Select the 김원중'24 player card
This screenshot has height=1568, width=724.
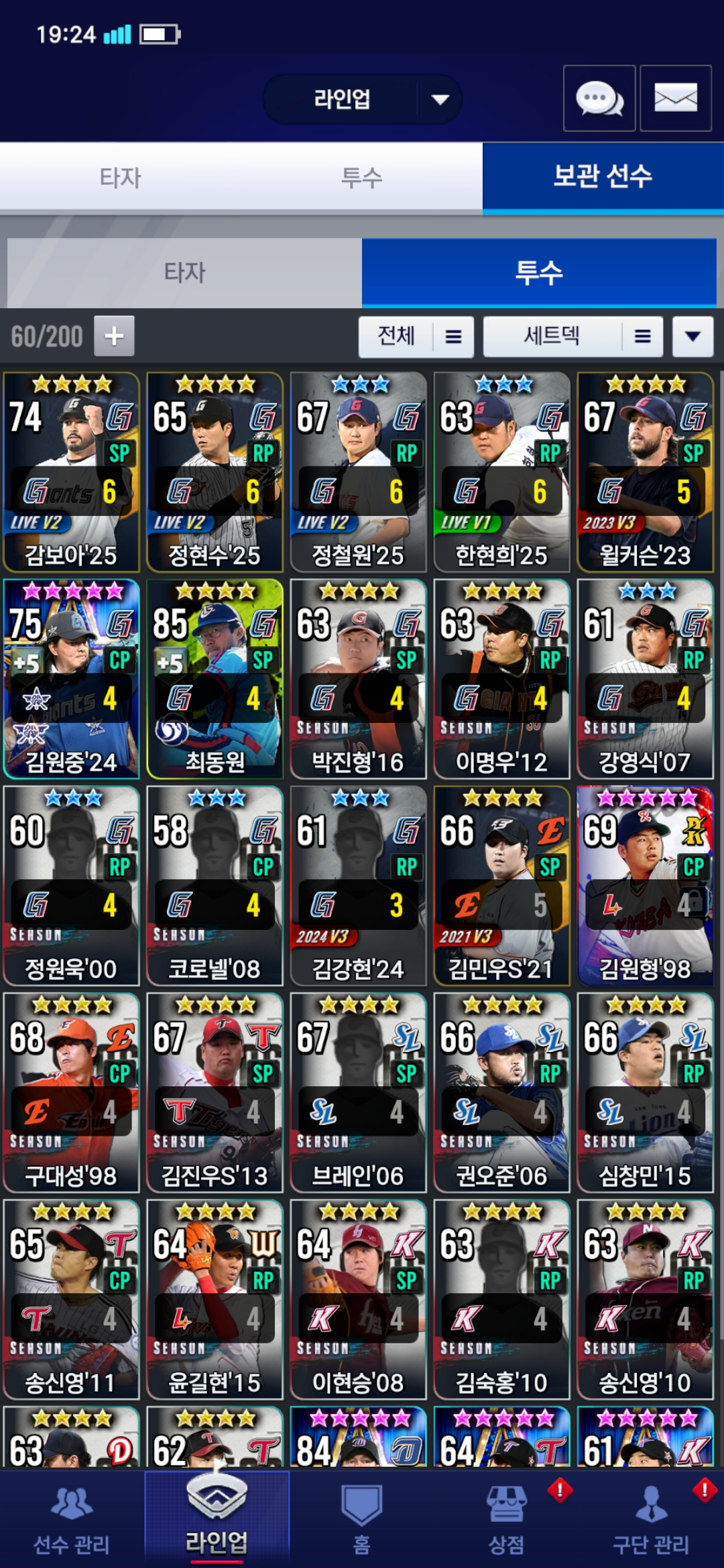pyautogui.click(x=71, y=679)
